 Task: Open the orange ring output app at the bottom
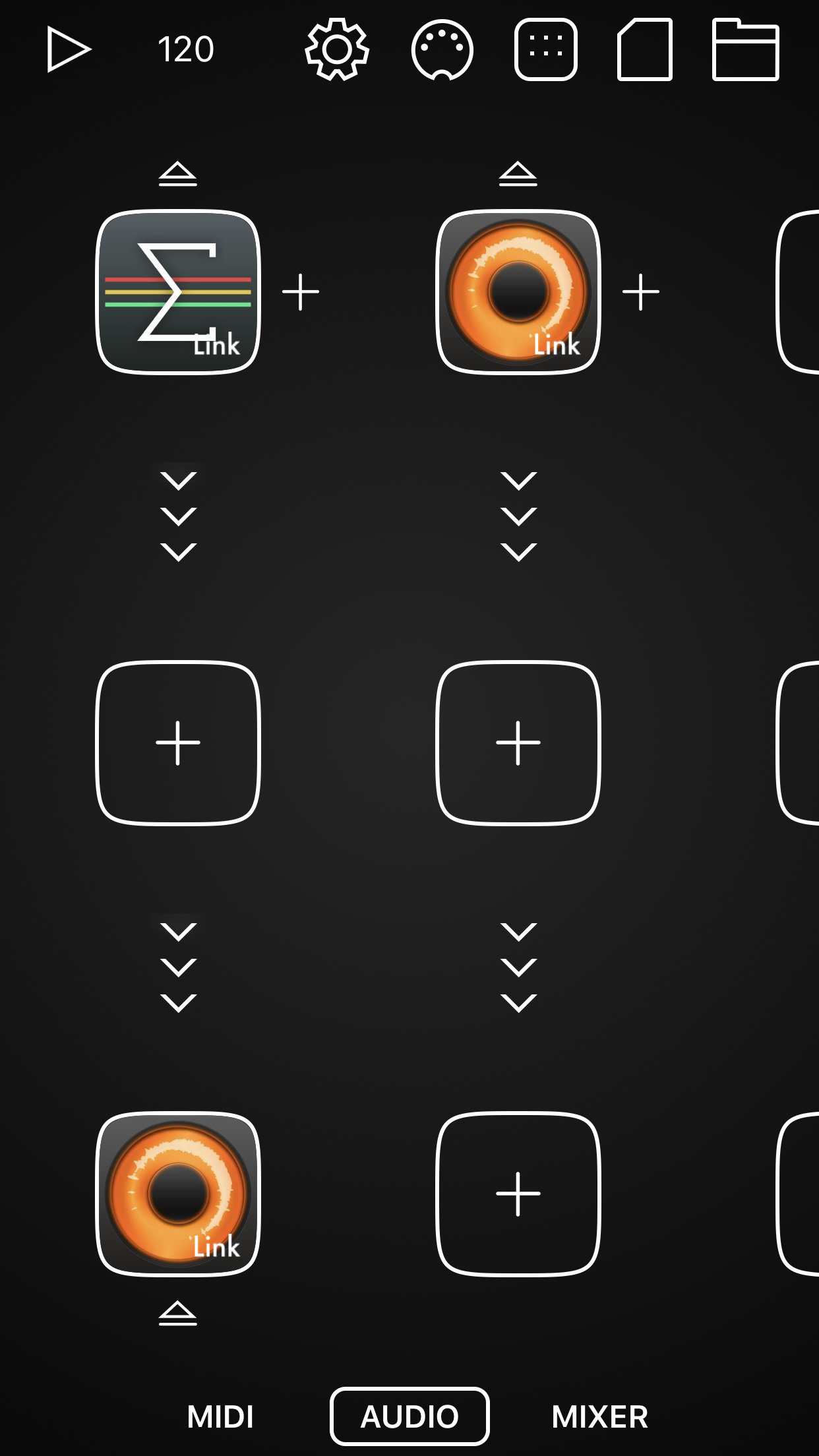tap(178, 1194)
